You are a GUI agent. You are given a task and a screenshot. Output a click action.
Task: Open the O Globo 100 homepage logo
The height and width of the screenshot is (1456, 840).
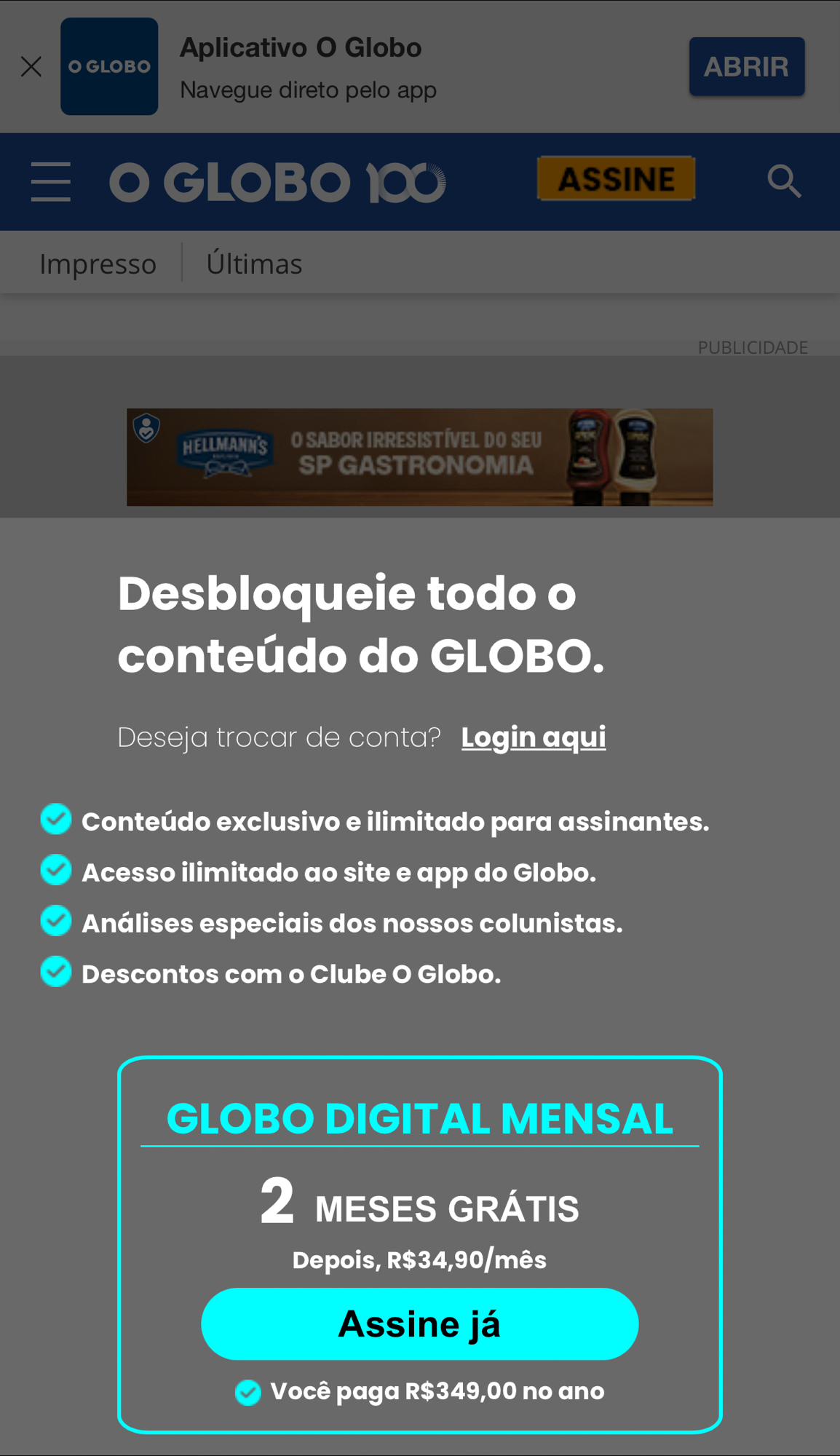point(277,182)
